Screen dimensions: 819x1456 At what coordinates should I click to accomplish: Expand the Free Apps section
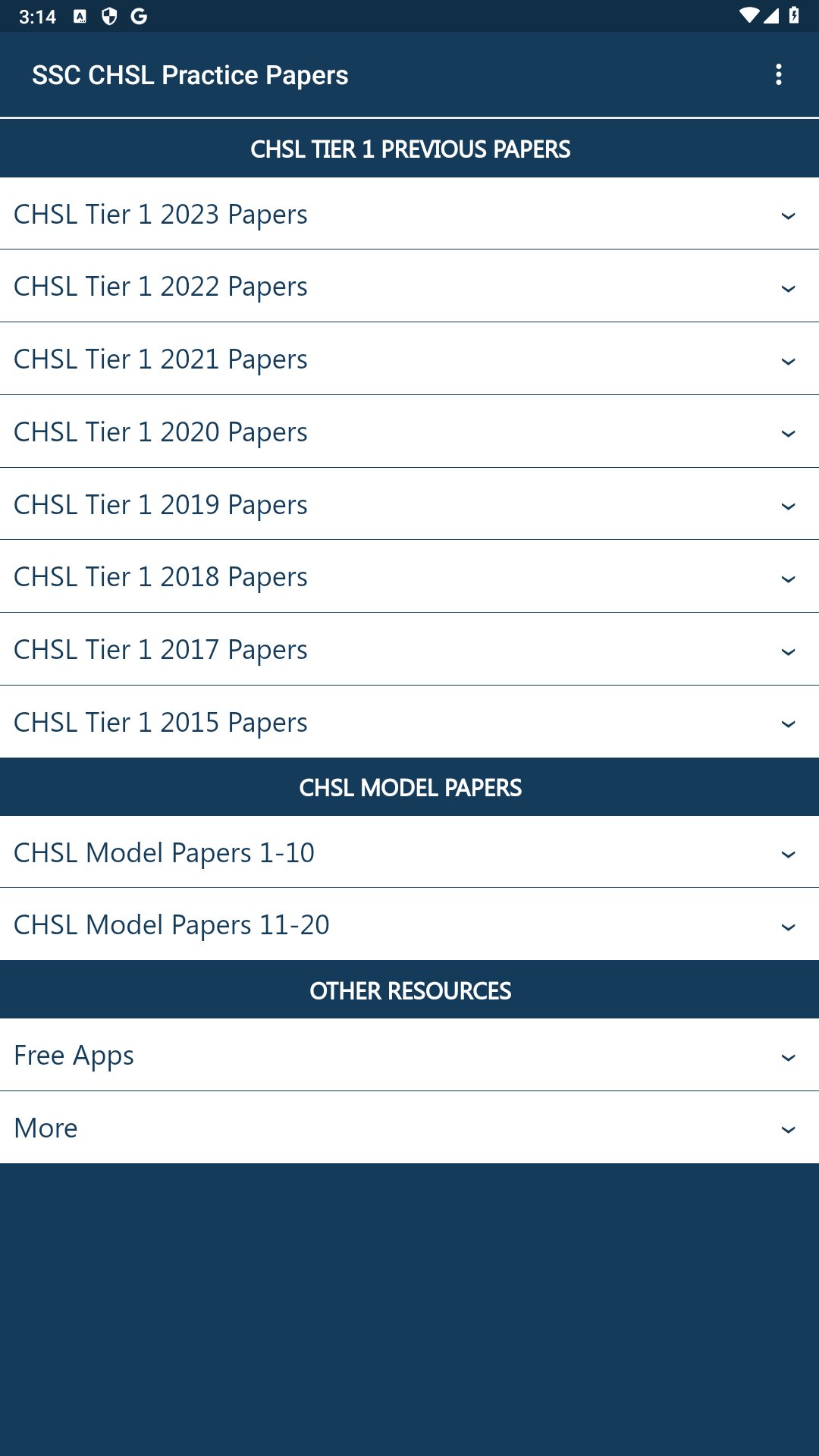pos(409,1056)
